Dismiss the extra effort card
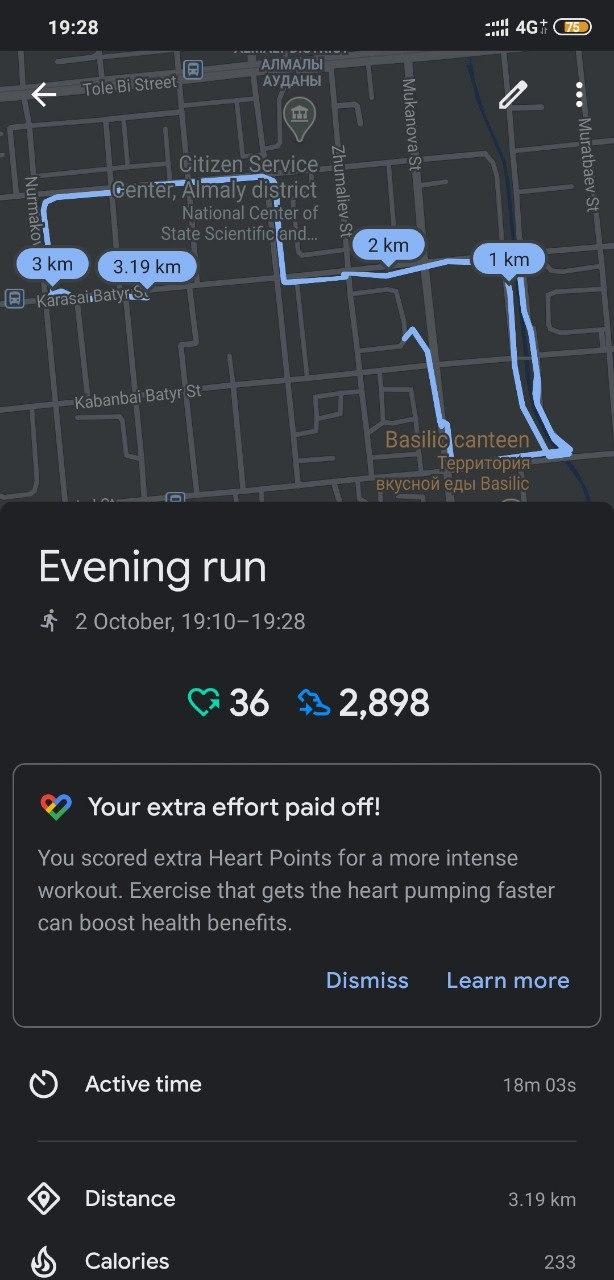Viewport: 614px width, 1280px height. click(x=367, y=980)
